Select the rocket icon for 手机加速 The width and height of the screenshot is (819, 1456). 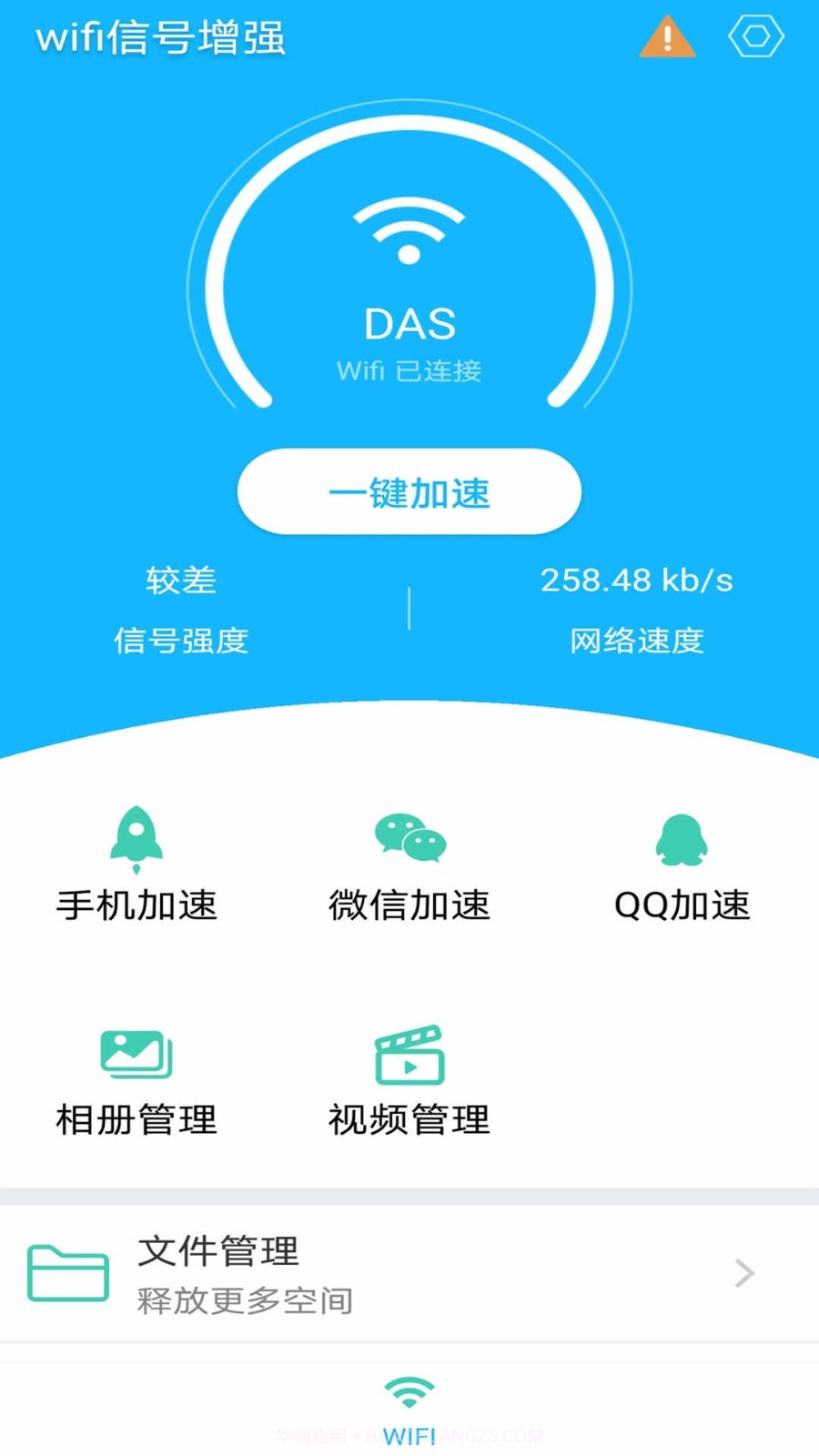pyautogui.click(x=135, y=839)
